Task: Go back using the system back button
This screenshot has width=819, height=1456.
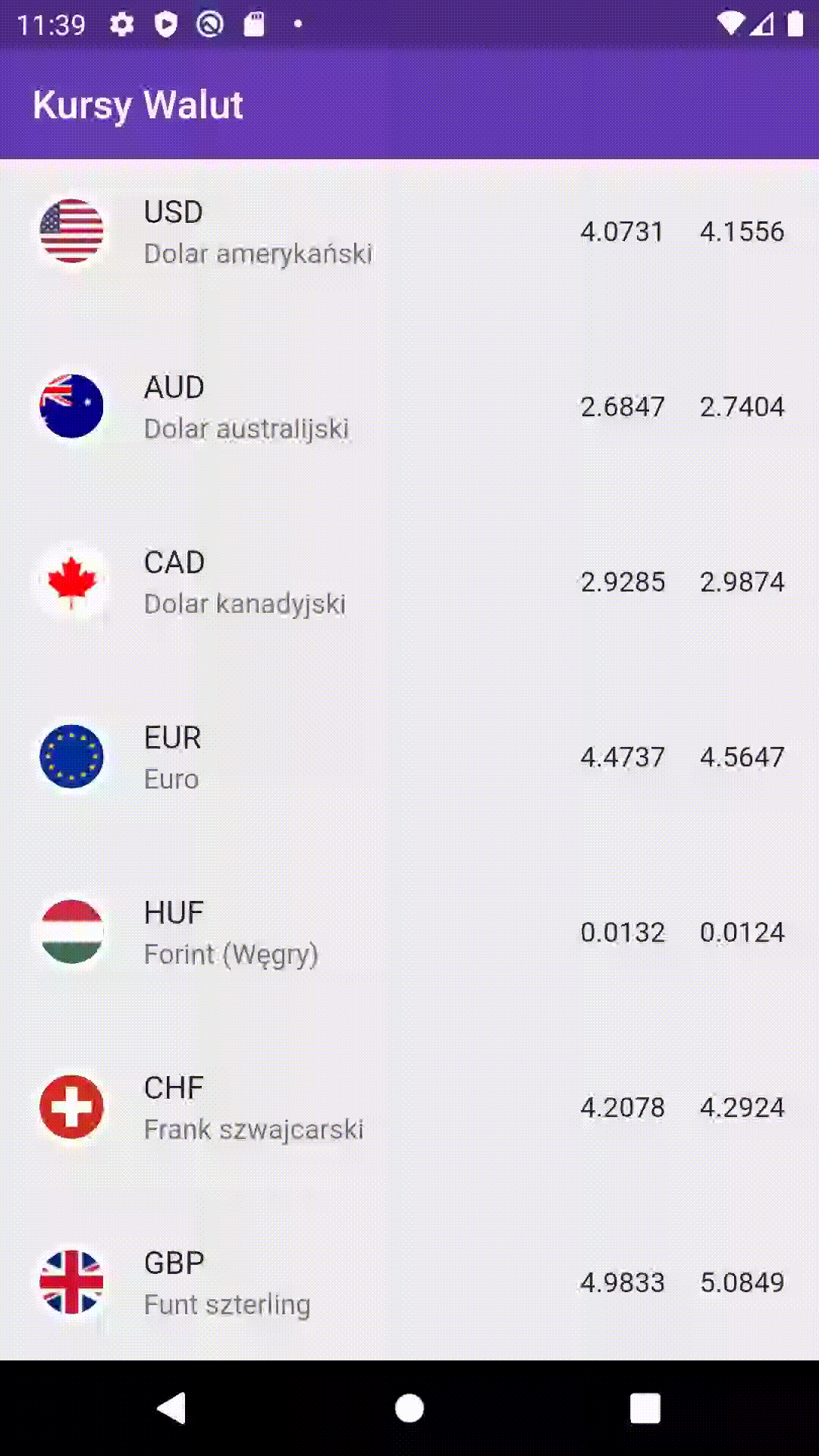Action: [172, 1408]
